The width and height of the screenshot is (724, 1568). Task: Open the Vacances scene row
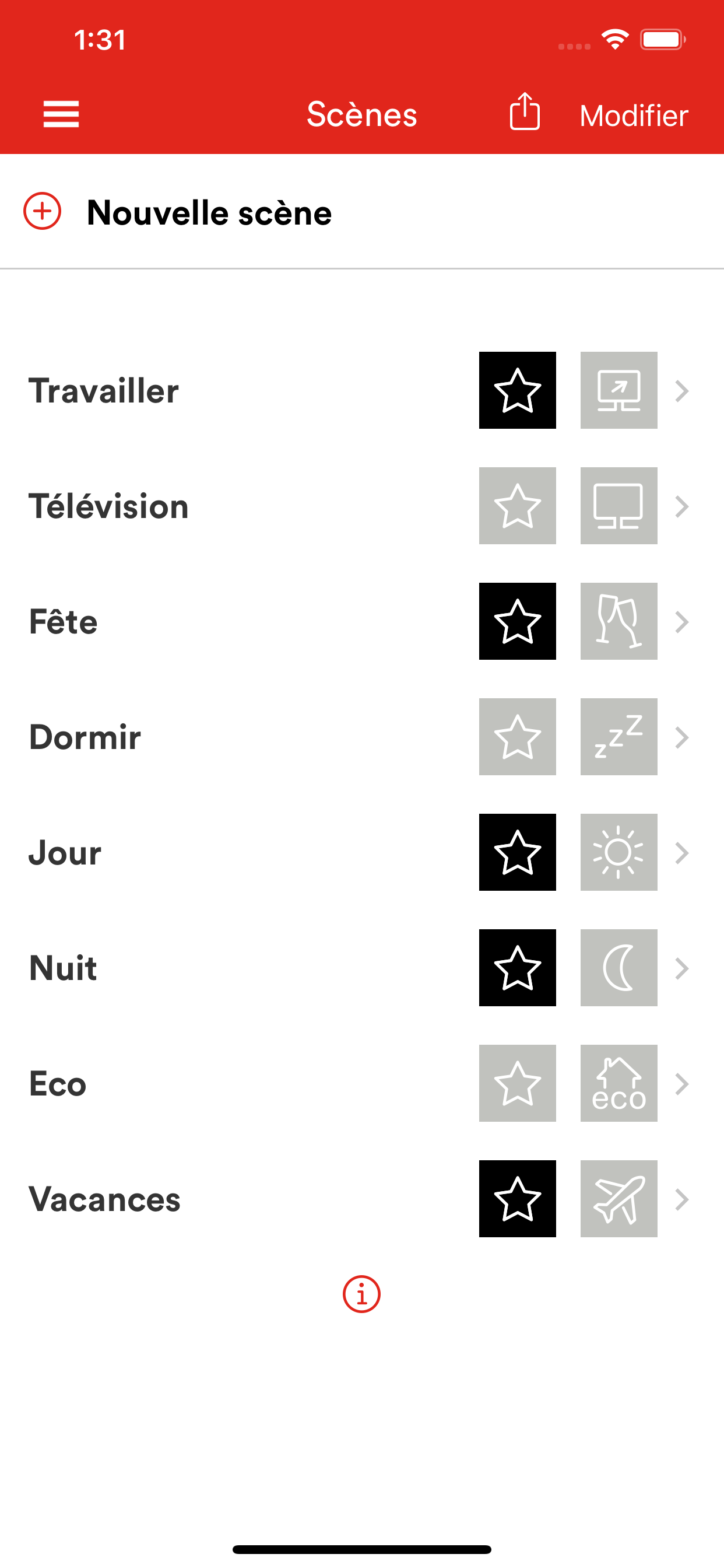681,1200
